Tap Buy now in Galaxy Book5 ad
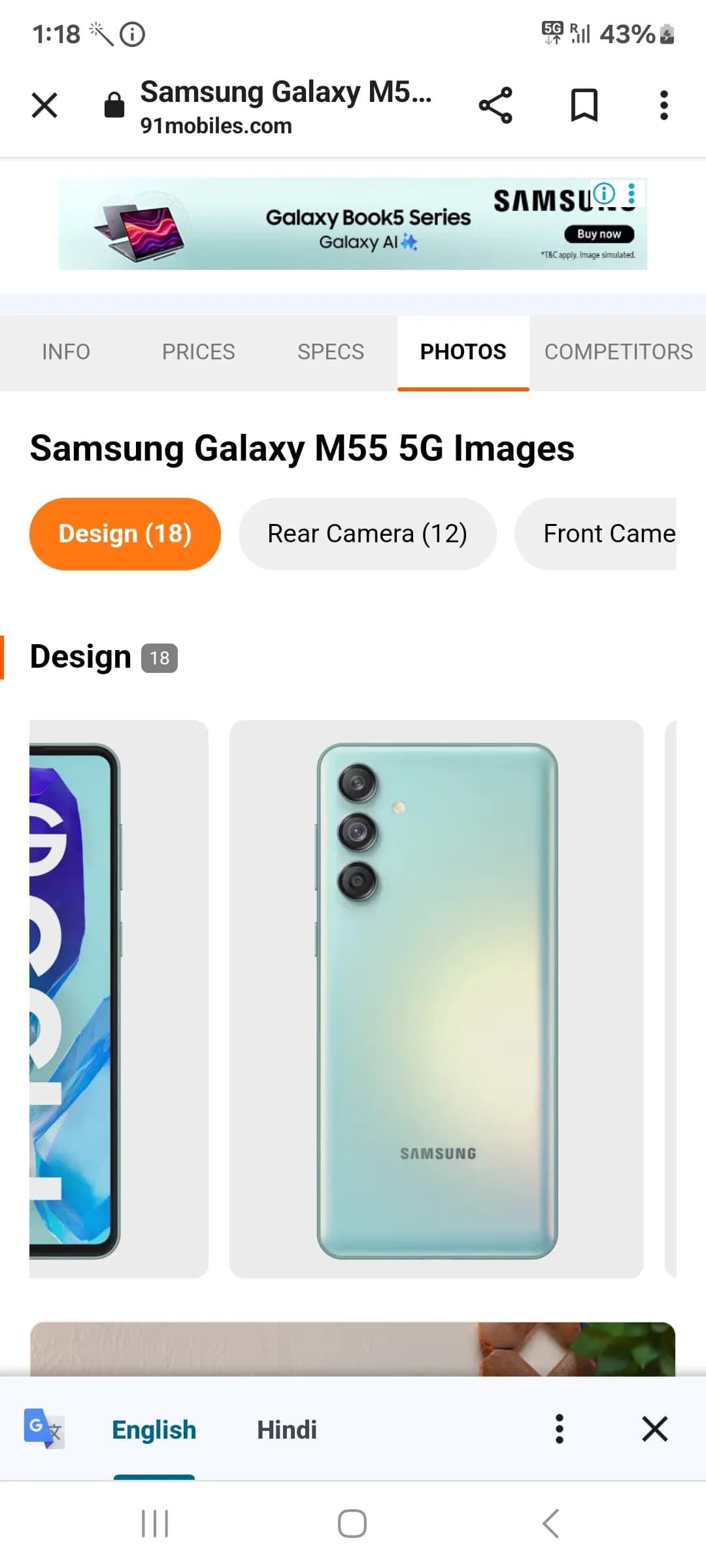This screenshot has height=1568, width=706. point(599,234)
